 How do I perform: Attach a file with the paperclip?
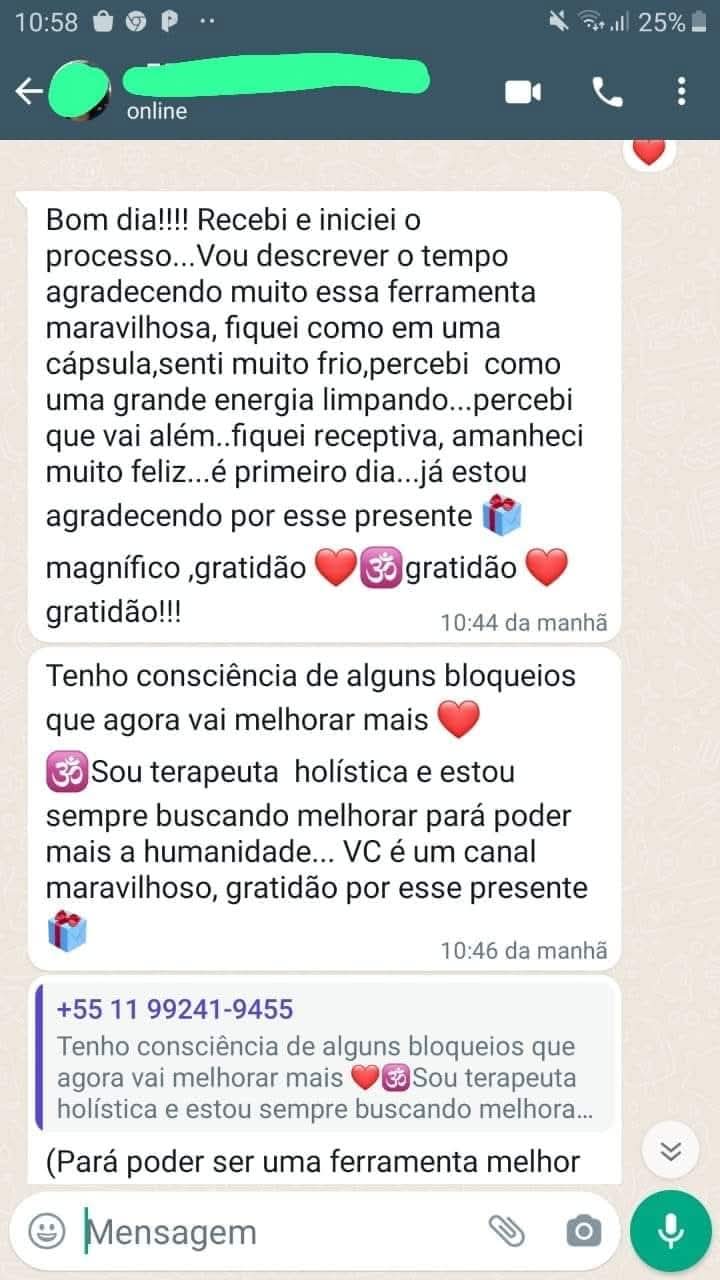(x=506, y=1230)
